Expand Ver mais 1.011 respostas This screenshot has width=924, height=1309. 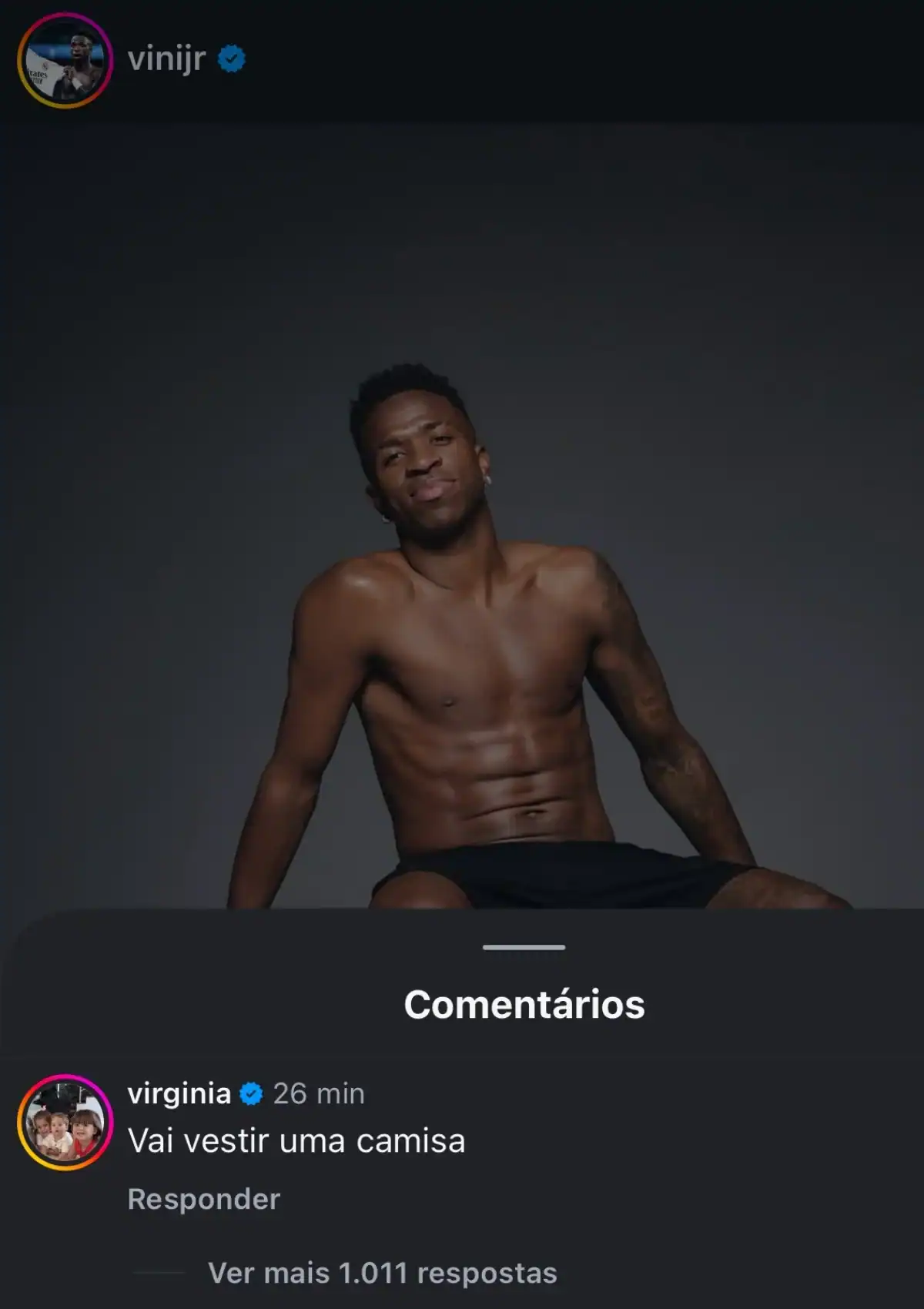[x=382, y=1274]
